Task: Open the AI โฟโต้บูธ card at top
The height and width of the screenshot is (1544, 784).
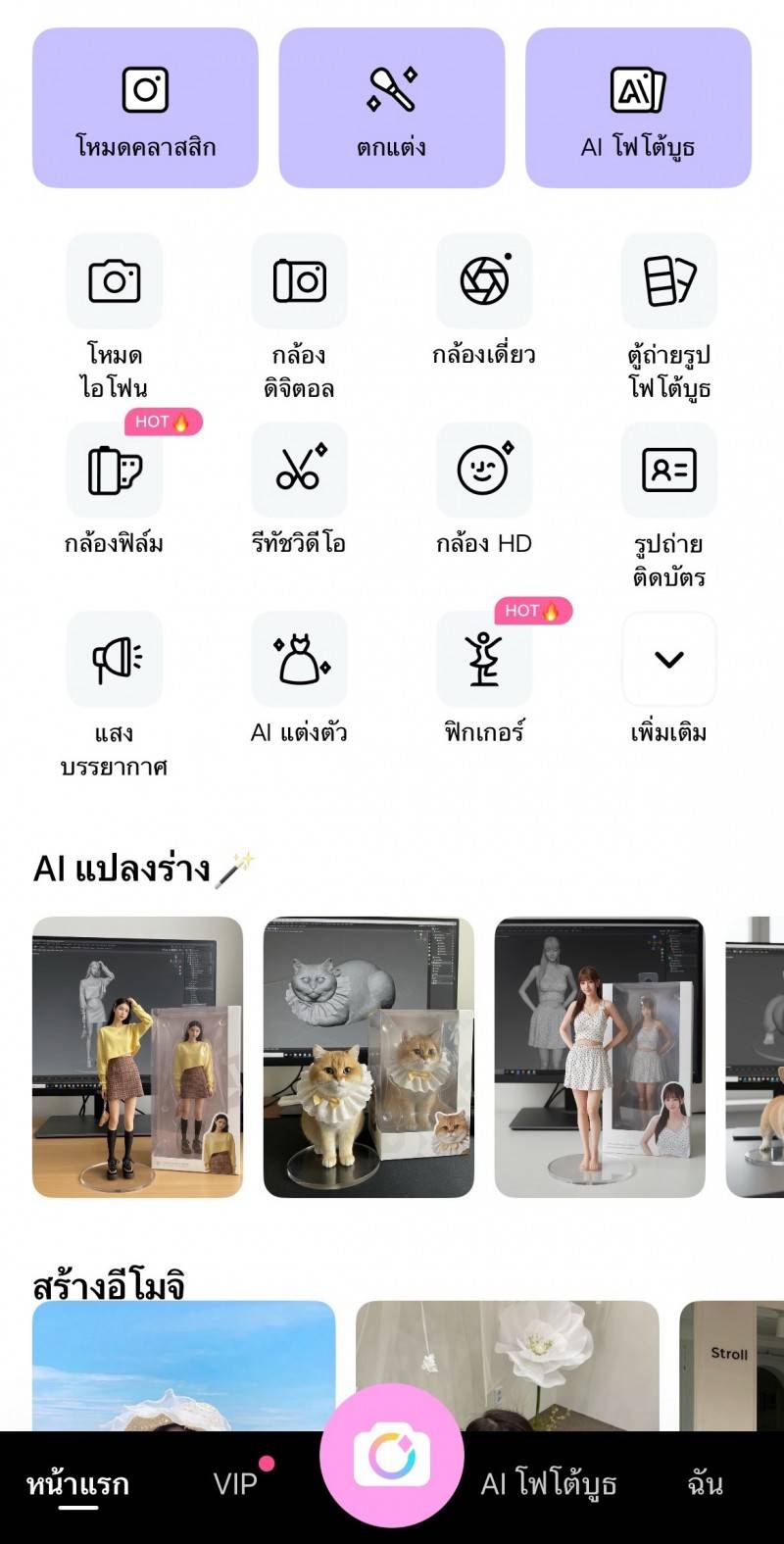Action: tap(638, 108)
